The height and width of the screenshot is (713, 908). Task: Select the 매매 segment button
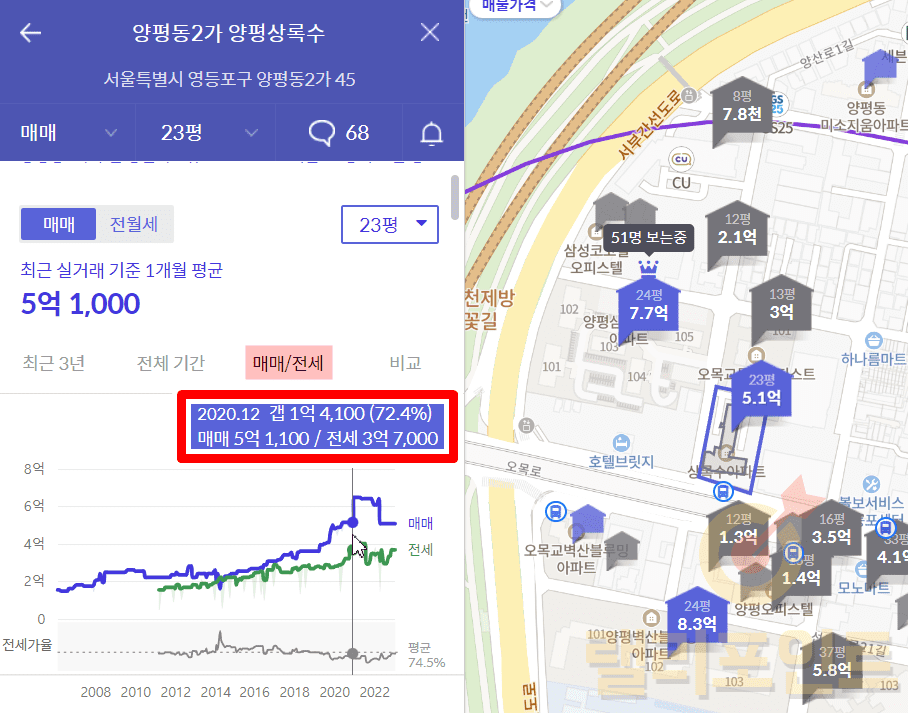tap(59, 225)
